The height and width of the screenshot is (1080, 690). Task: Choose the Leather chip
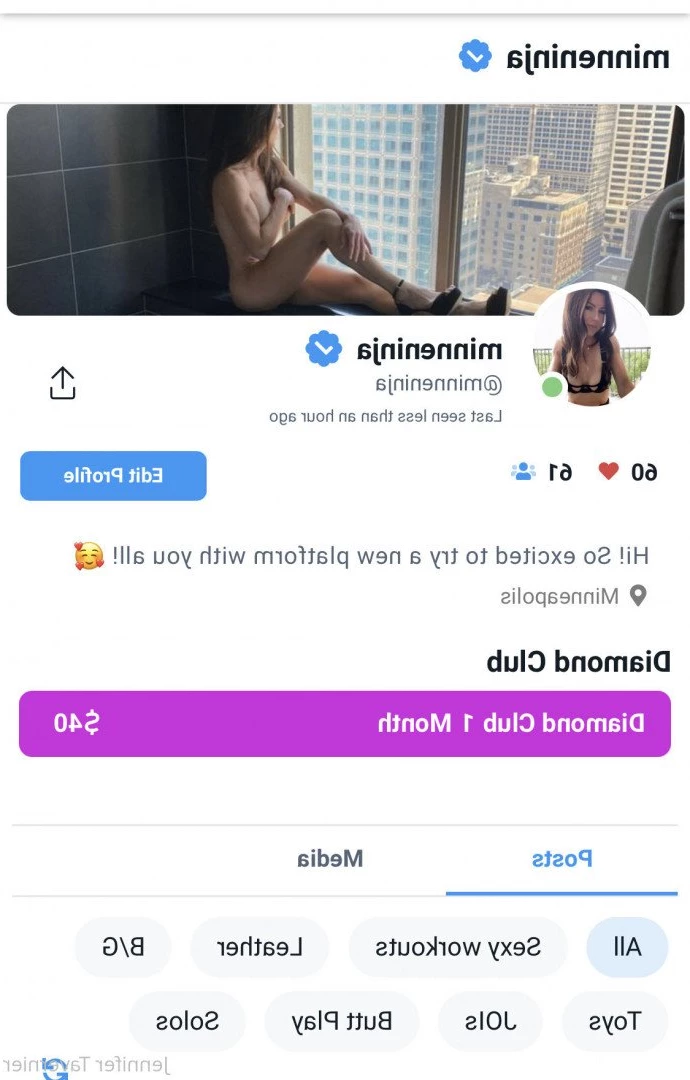coord(259,947)
